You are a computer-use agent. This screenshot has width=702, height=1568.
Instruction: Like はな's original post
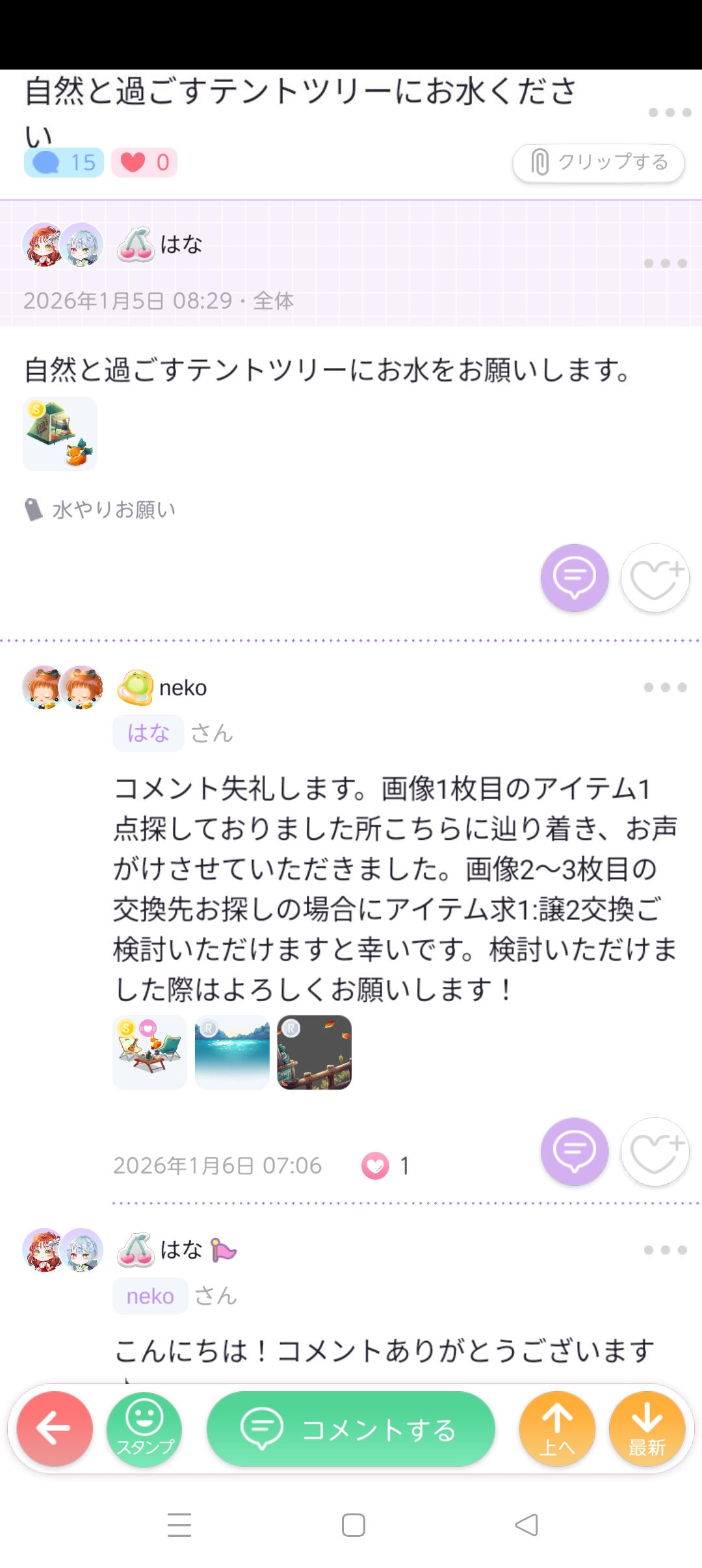655,577
